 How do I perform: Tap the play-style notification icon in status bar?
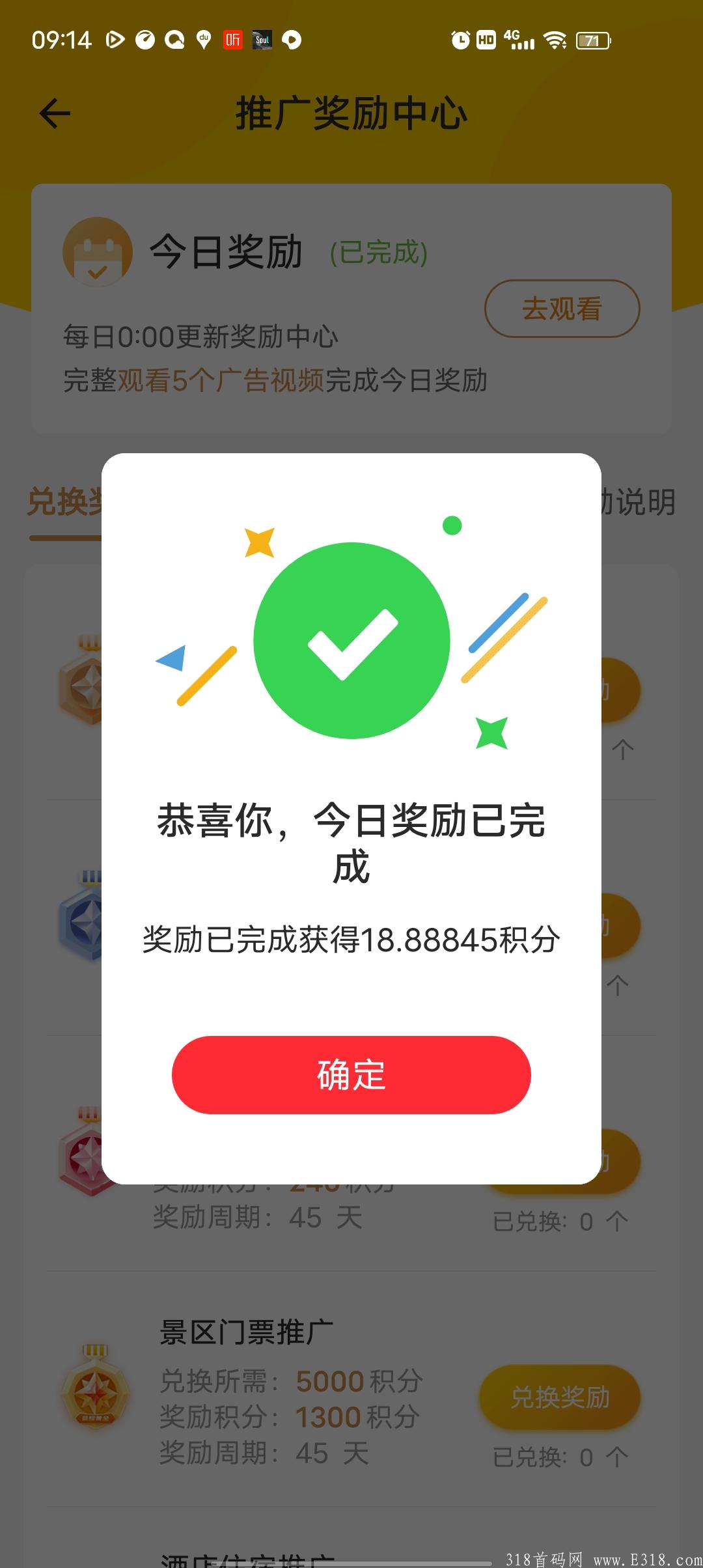coord(114,40)
